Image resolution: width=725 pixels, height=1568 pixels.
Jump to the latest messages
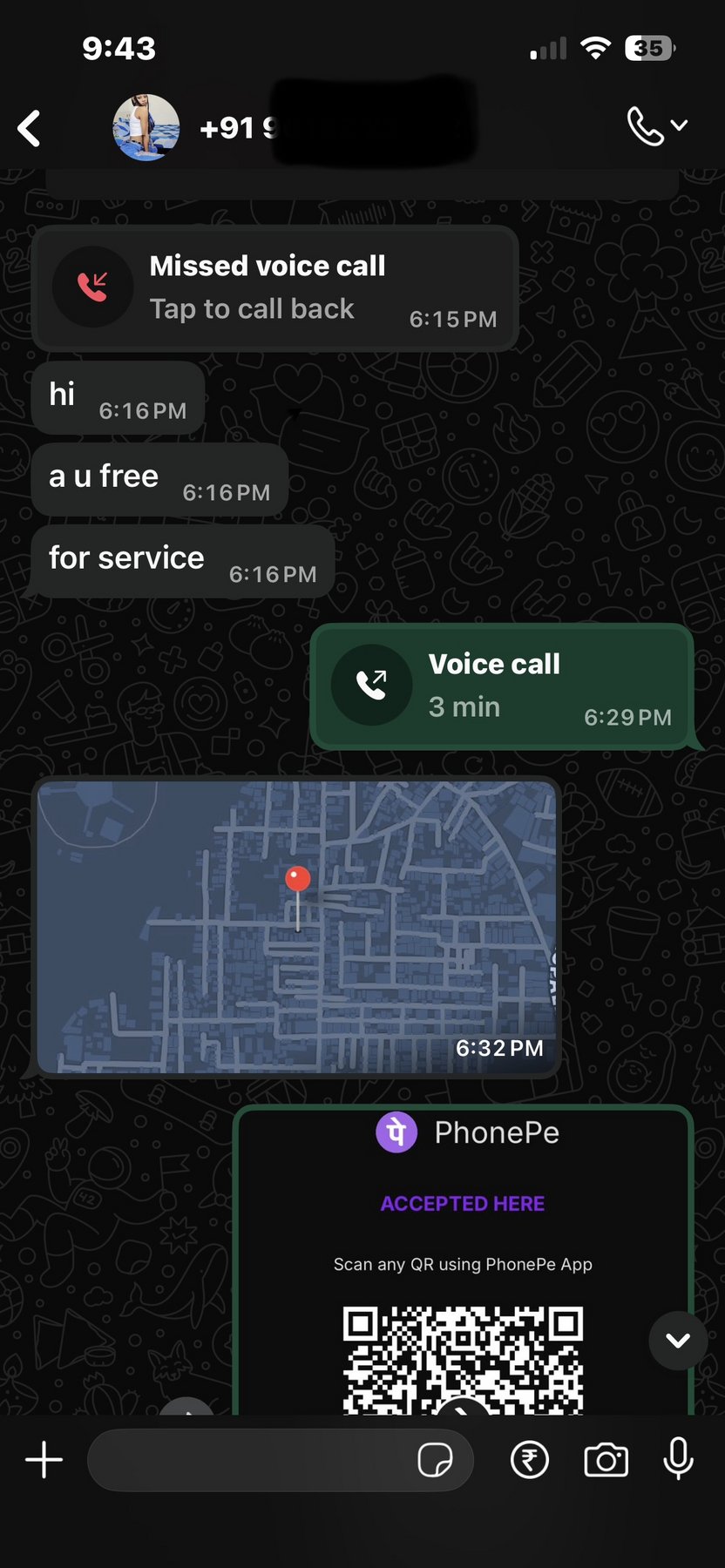coord(678,1340)
